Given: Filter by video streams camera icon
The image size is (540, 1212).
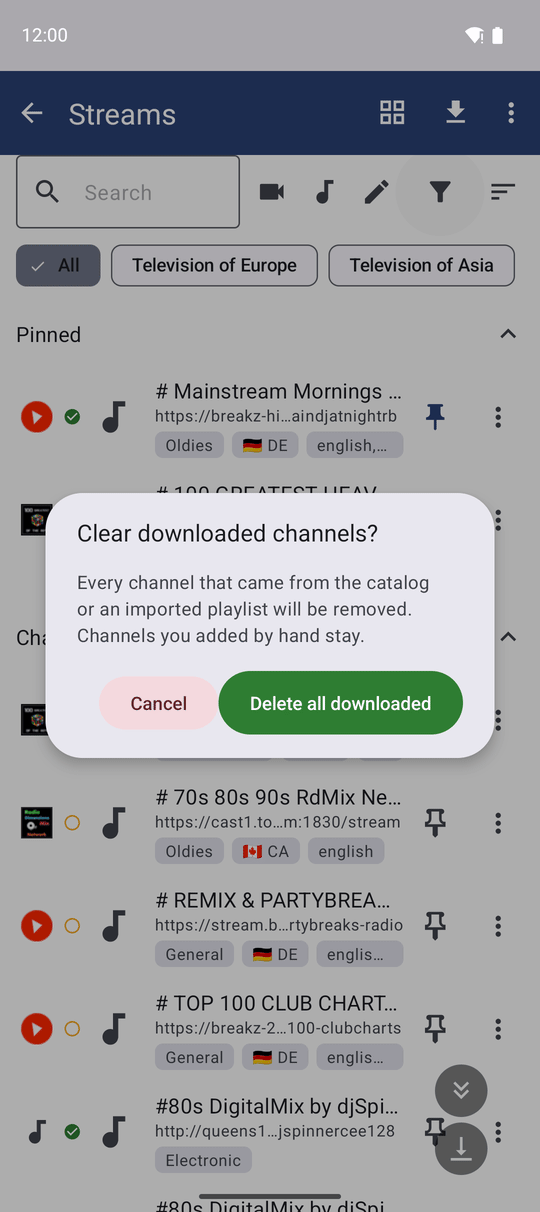Looking at the screenshot, I should tap(272, 192).
